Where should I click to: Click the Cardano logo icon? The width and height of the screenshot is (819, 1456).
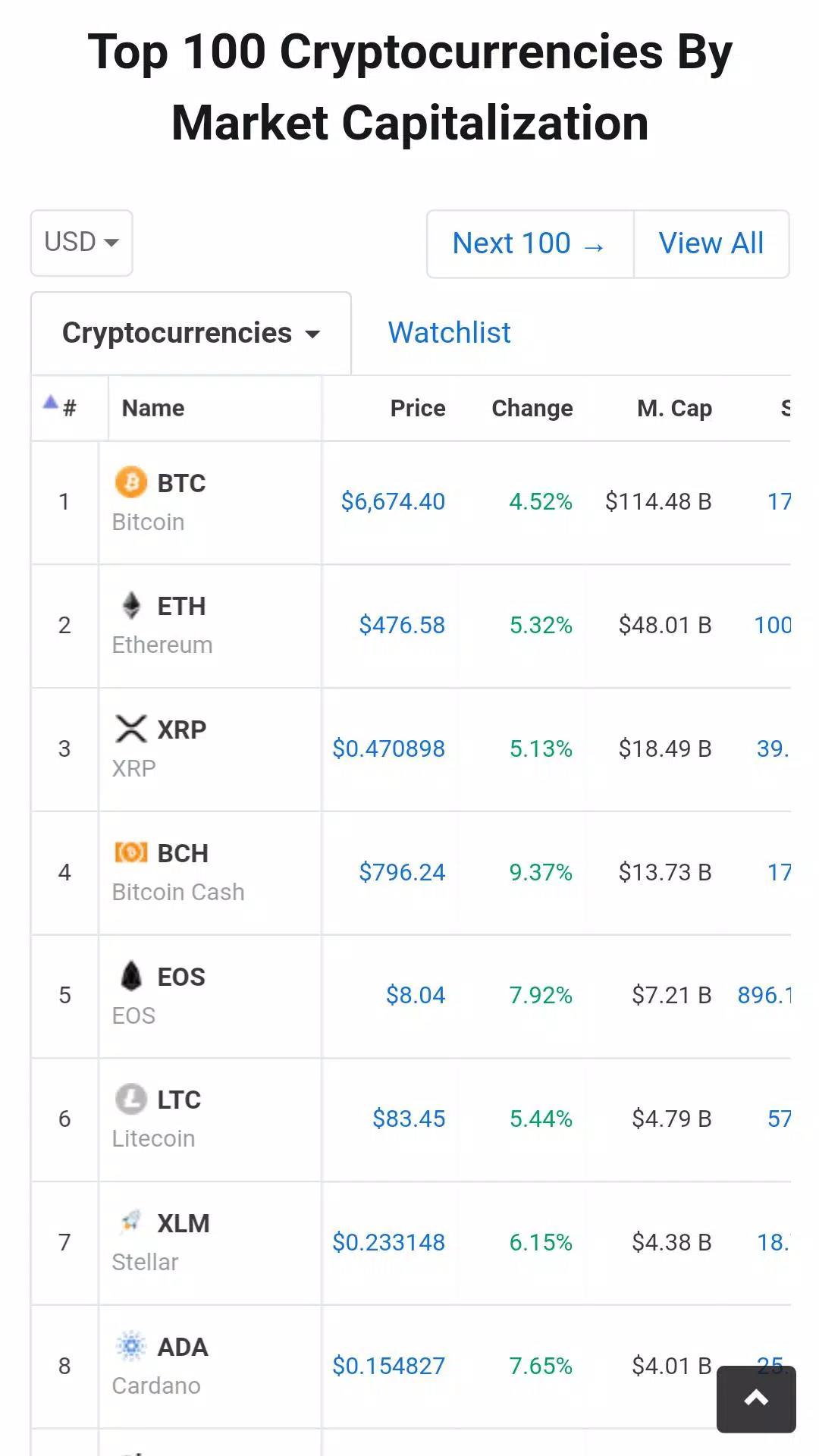pos(132,1346)
